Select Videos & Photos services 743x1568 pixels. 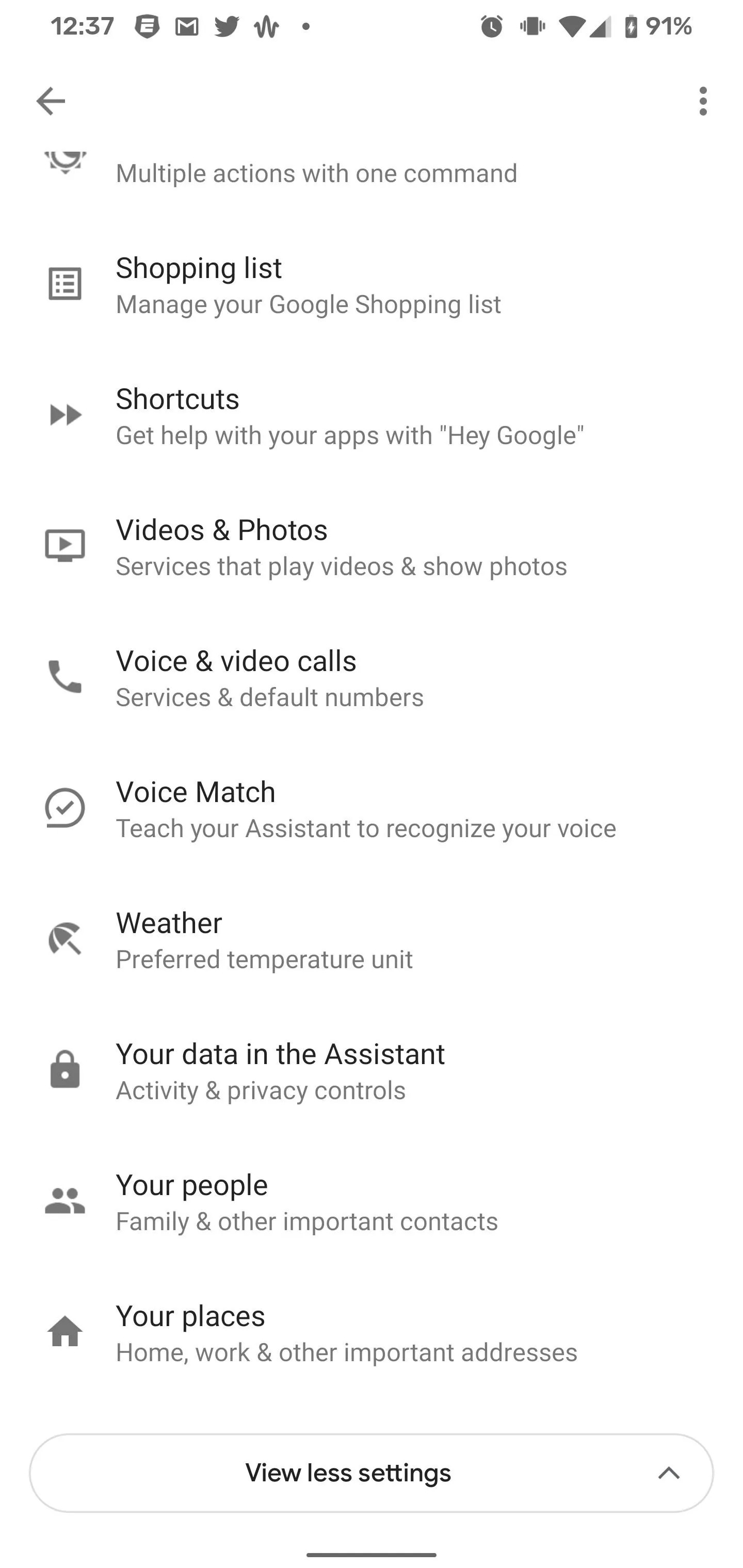(x=372, y=547)
